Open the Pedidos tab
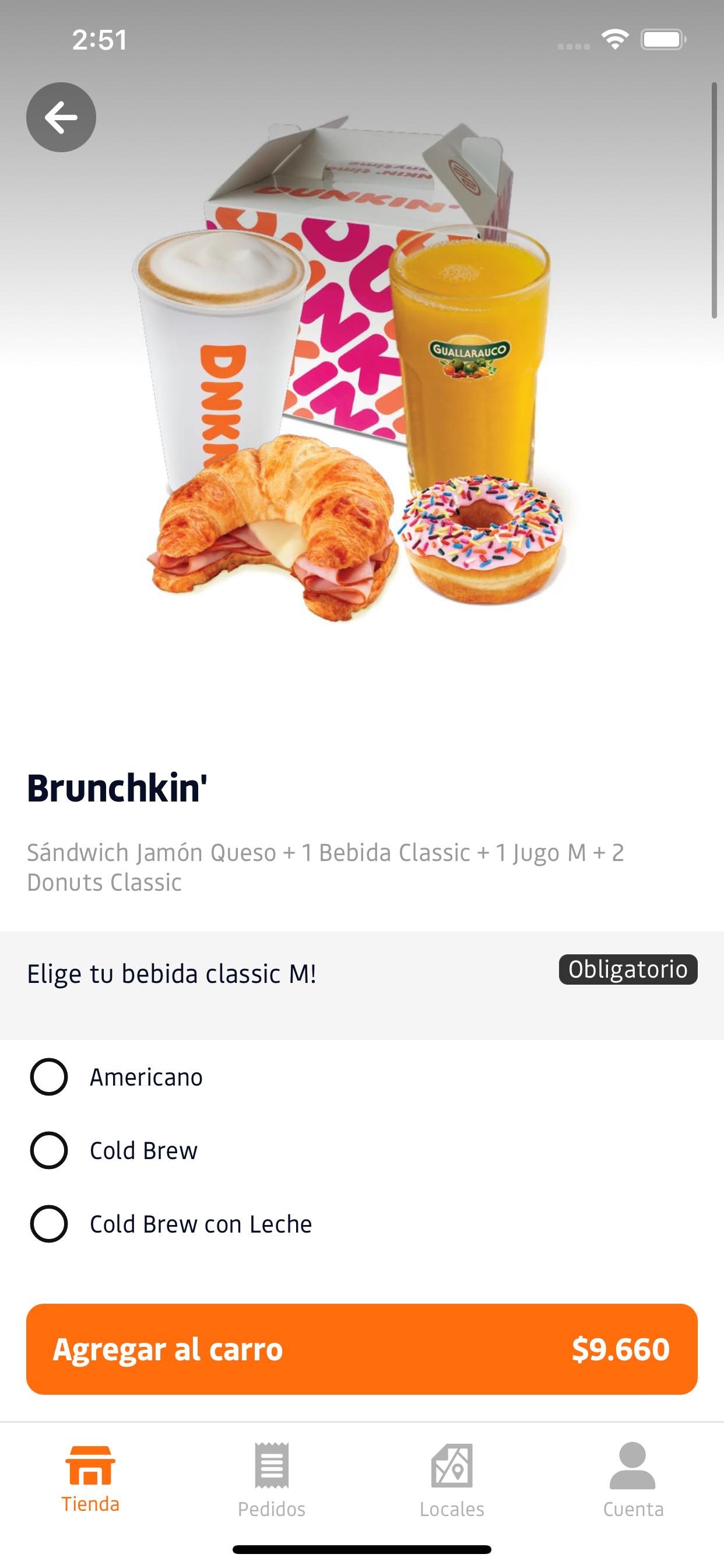The width and height of the screenshot is (724, 1568). [x=271, y=1480]
